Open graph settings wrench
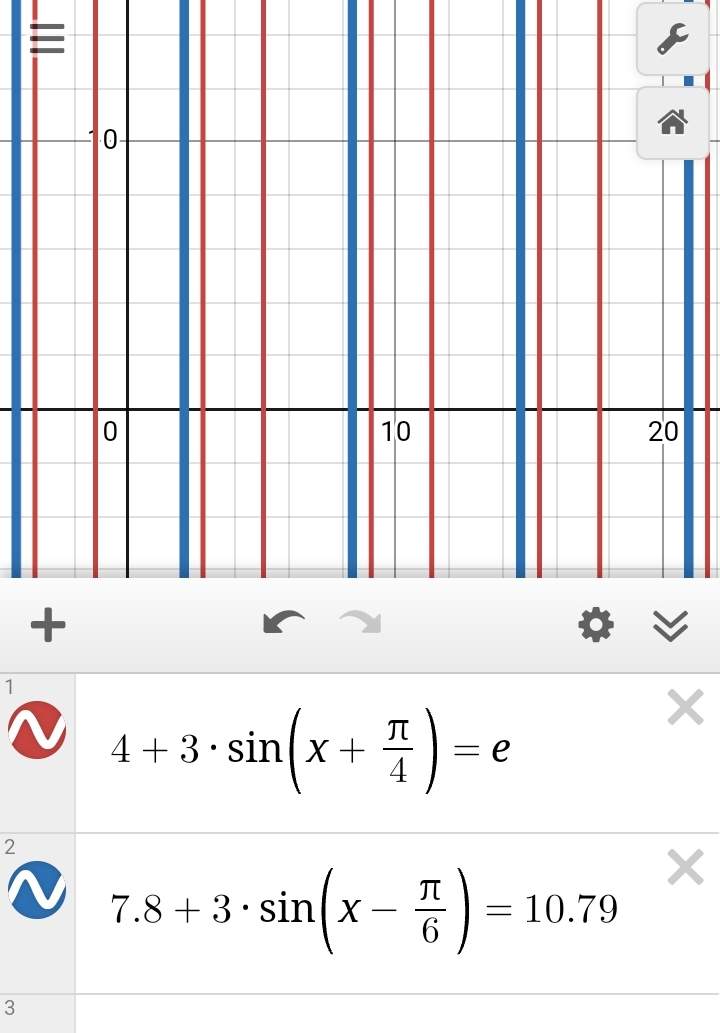 [672, 39]
